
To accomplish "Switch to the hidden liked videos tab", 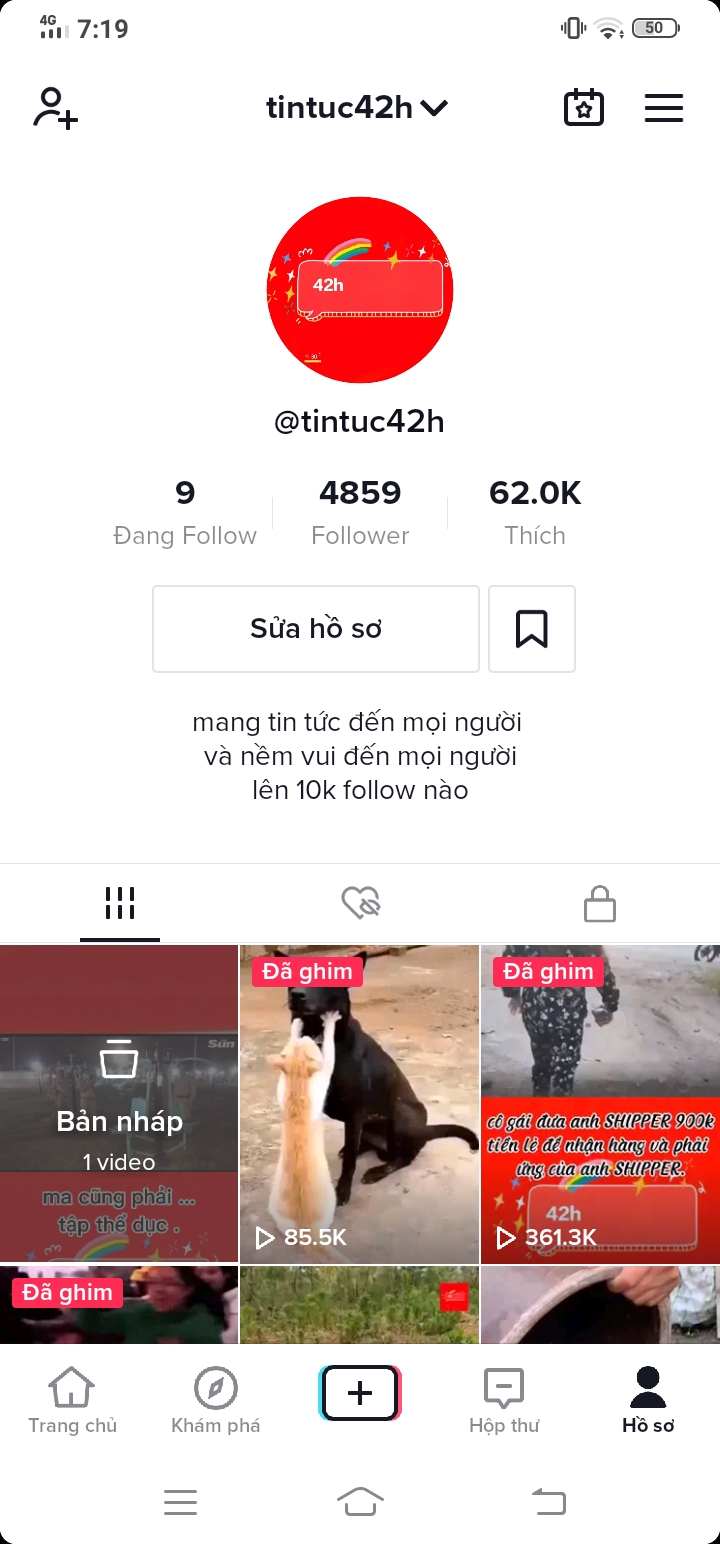I will (360, 904).
